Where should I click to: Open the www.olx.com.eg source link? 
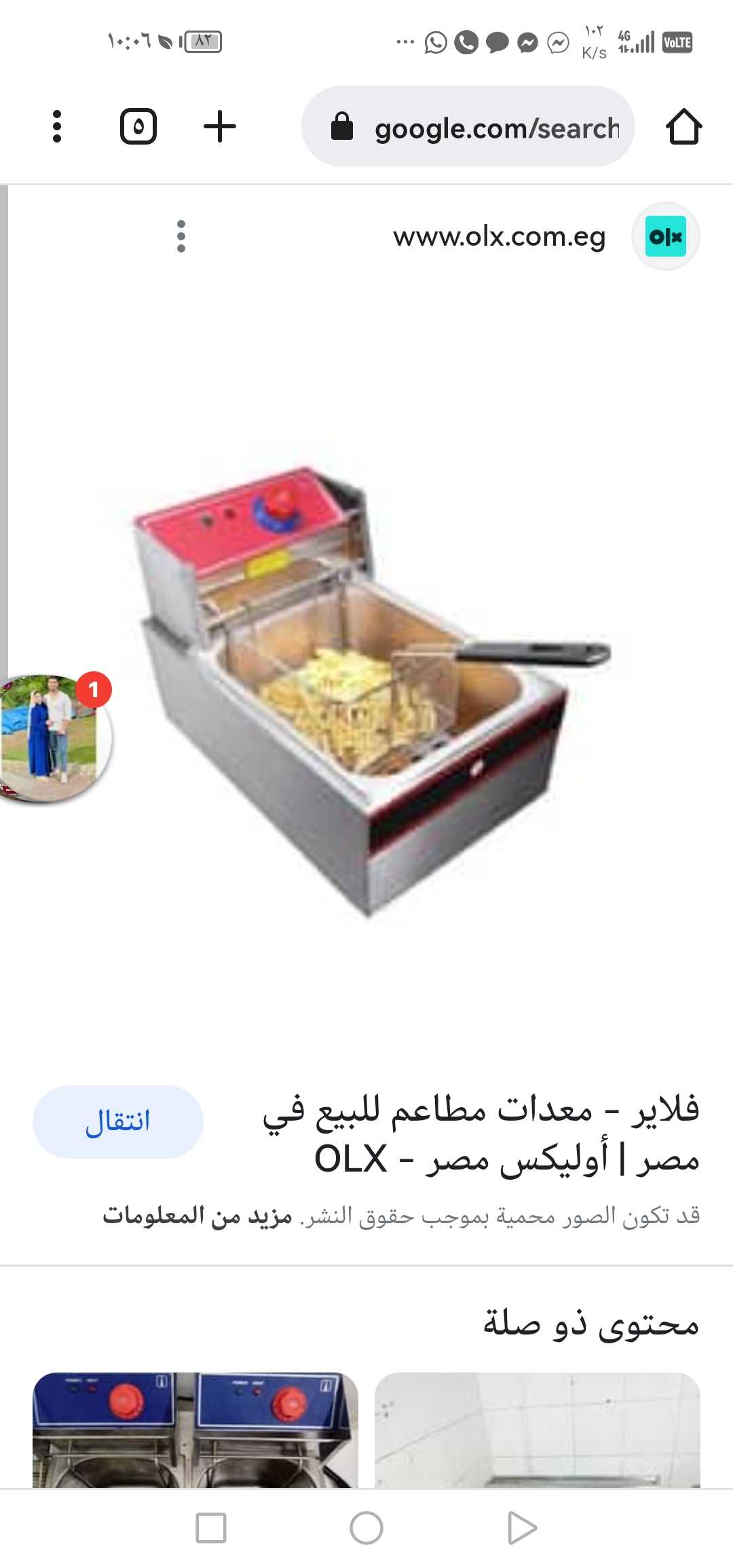(x=500, y=237)
